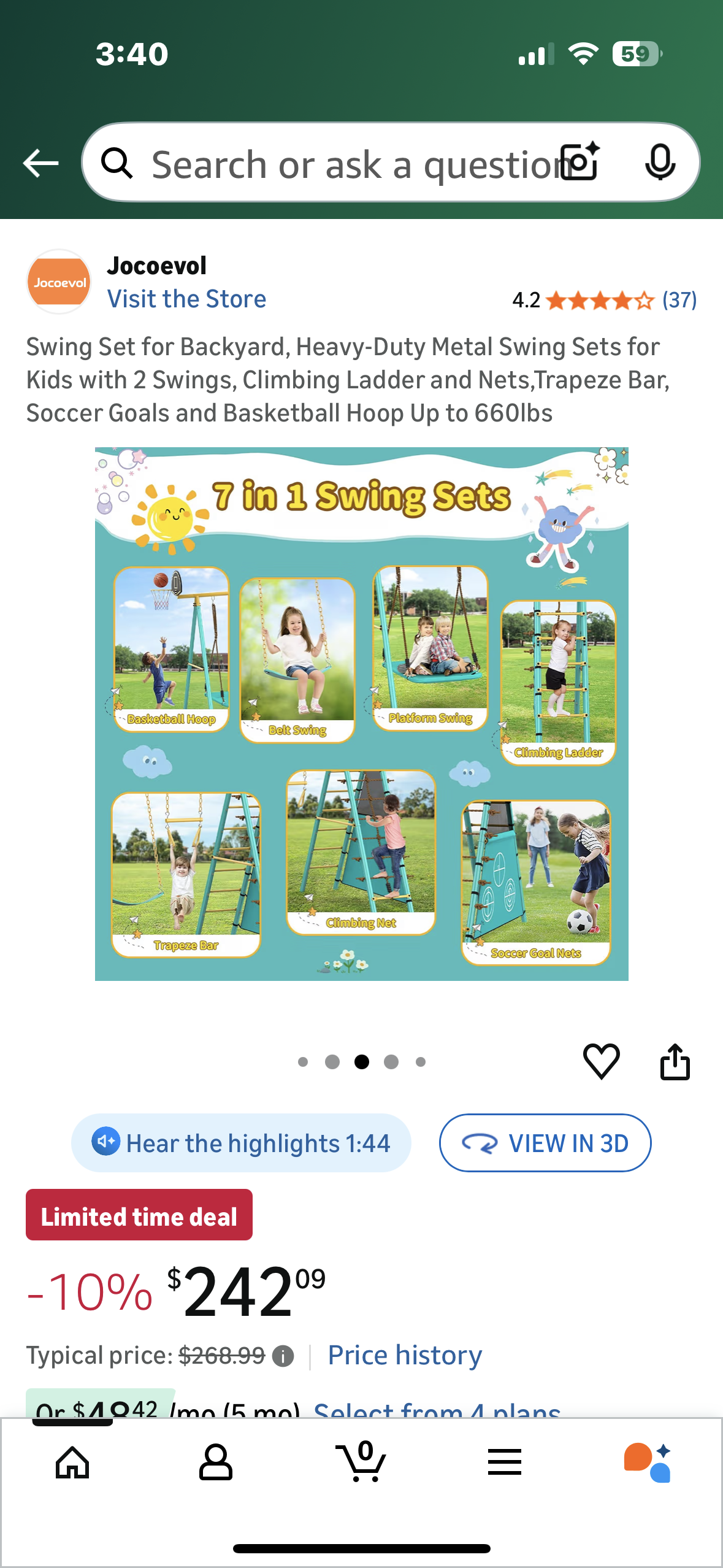Open the account profile tab
Image resolution: width=723 pixels, height=1568 pixels.
point(216,1462)
